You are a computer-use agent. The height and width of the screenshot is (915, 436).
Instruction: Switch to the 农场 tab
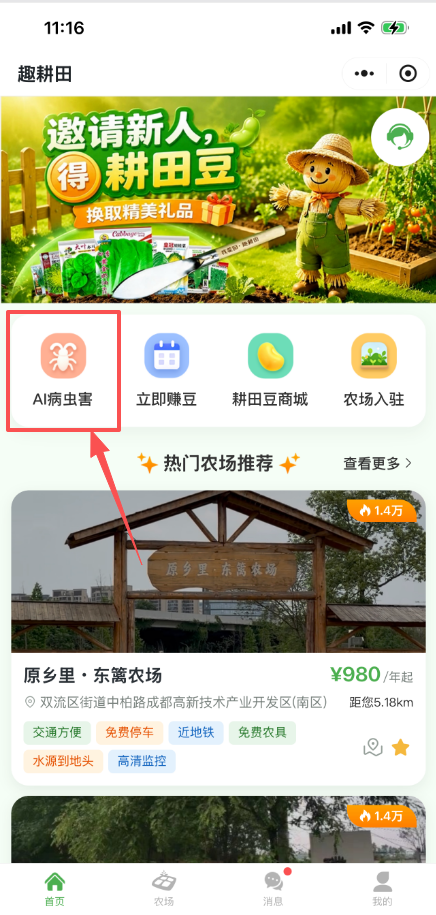164,889
